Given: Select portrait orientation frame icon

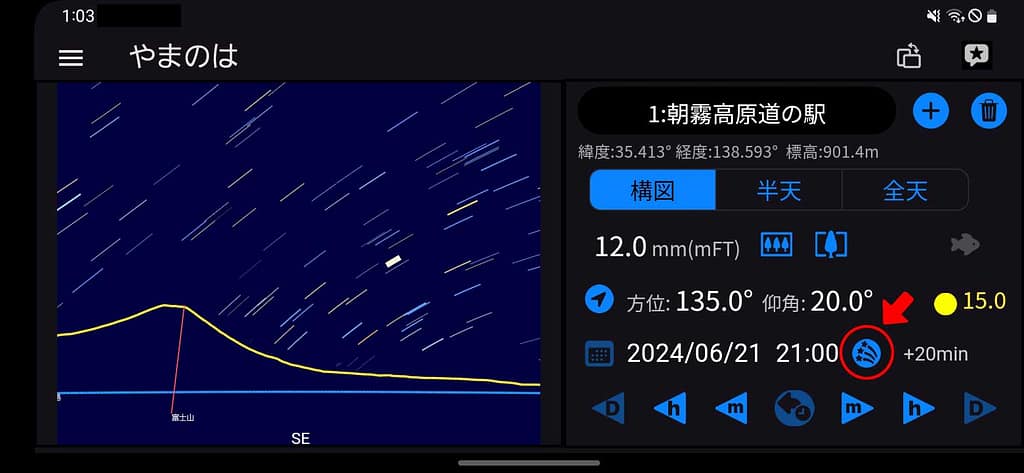Looking at the screenshot, I should 829,245.
